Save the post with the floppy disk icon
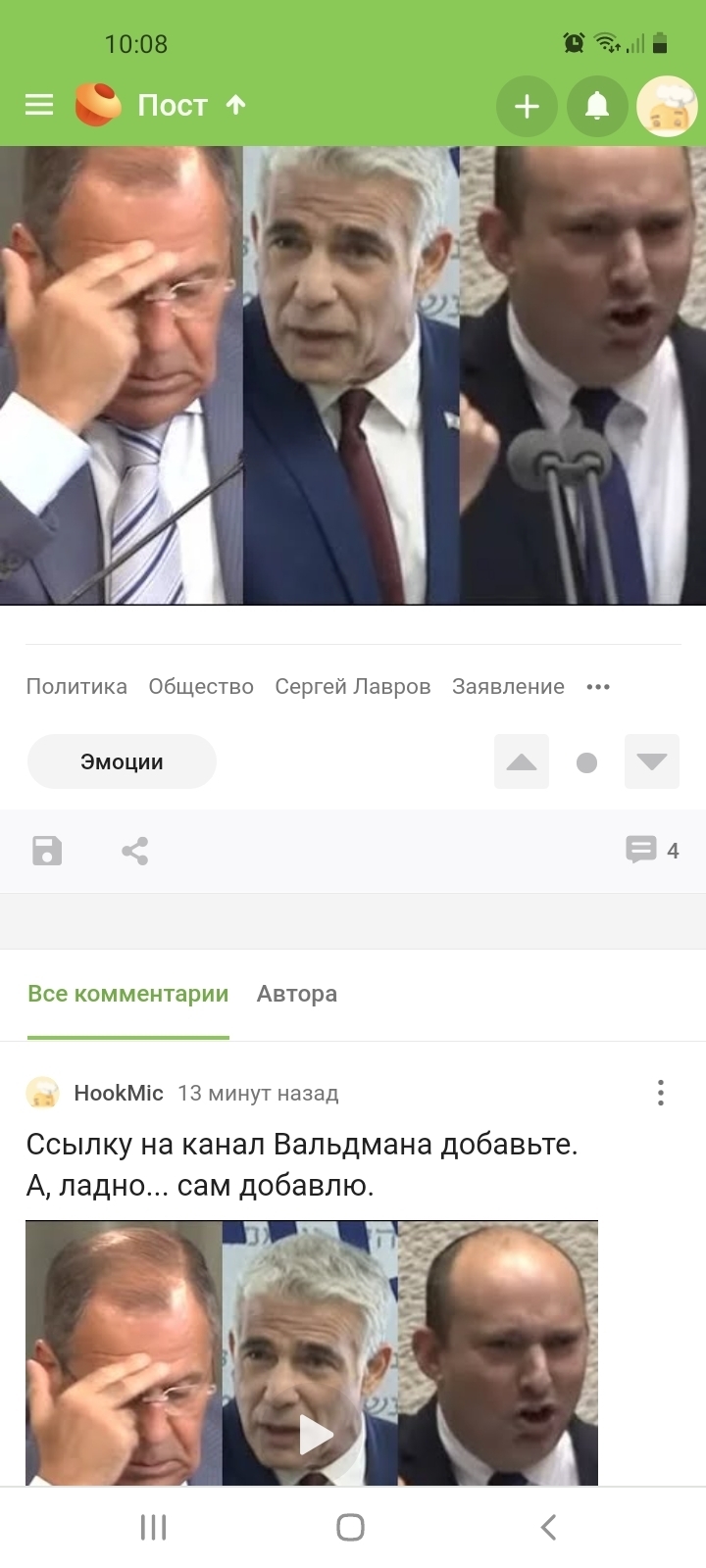 pos(47,851)
